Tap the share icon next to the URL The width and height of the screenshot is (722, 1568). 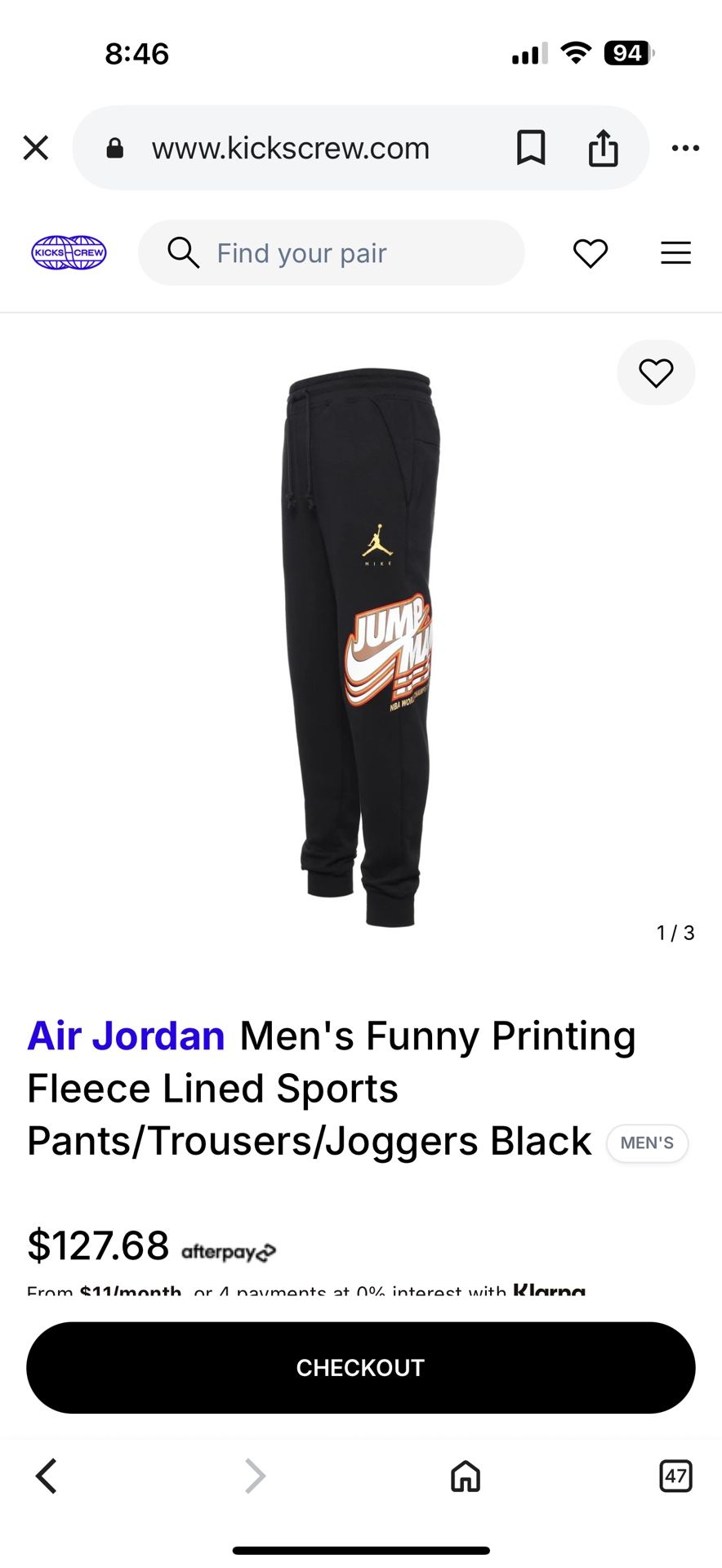(604, 148)
